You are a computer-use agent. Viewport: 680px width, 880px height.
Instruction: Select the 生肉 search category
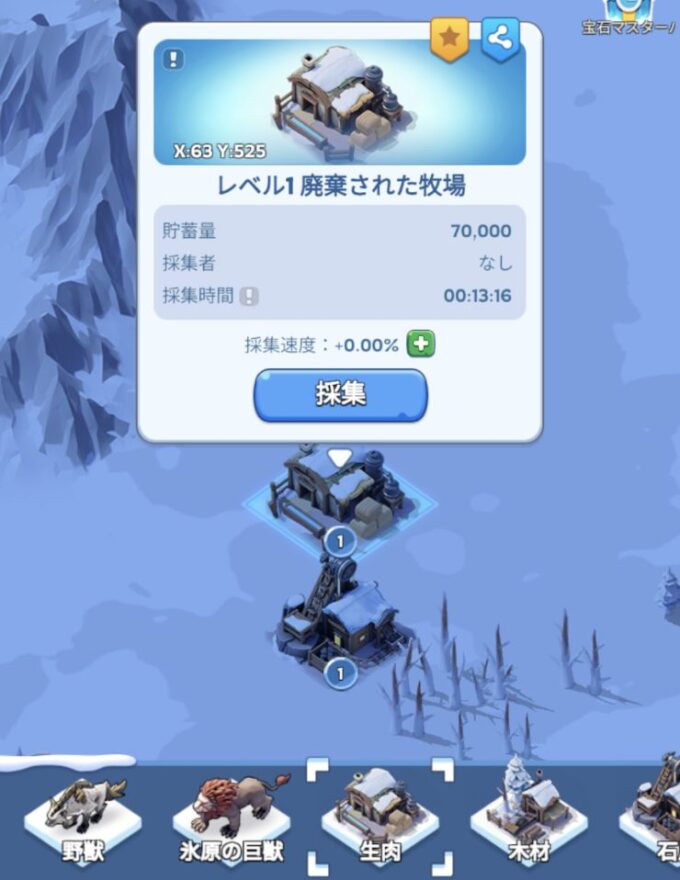(380, 815)
